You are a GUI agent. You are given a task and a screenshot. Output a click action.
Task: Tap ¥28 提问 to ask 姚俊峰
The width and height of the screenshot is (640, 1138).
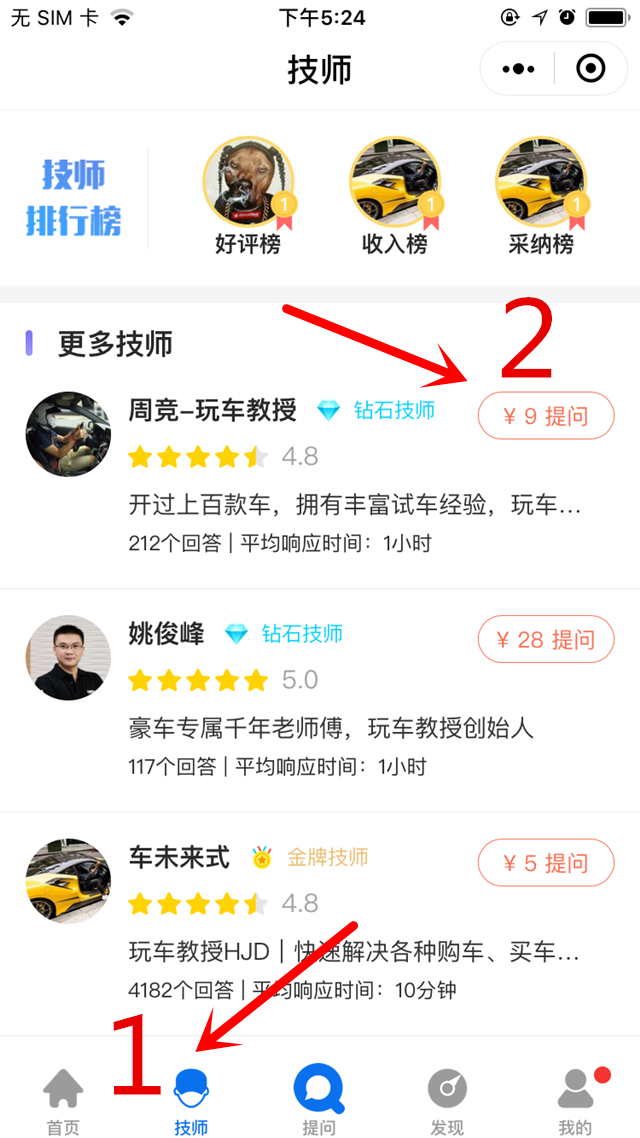coord(545,639)
